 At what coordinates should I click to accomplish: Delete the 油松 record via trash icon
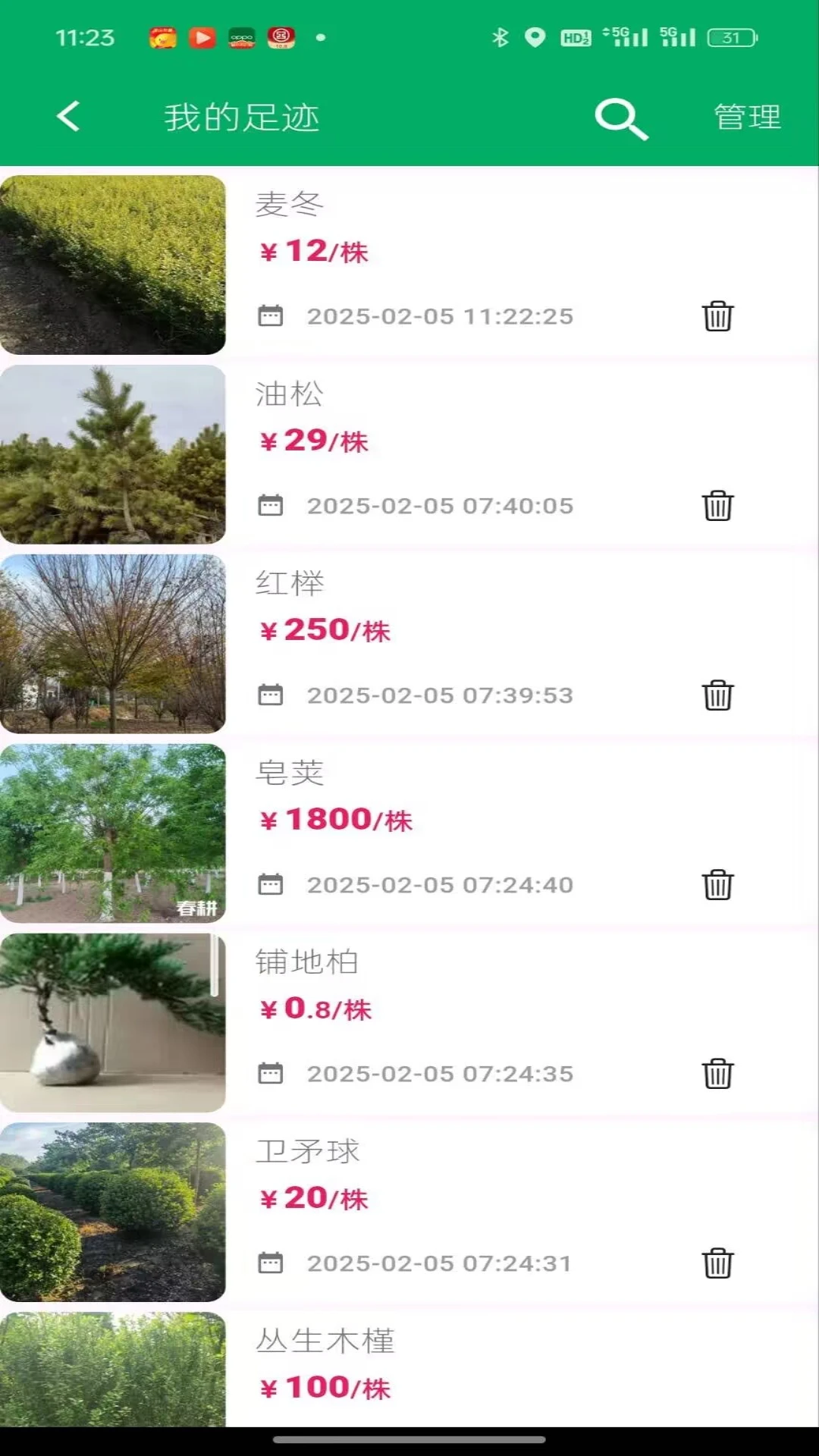[x=716, y=506]
